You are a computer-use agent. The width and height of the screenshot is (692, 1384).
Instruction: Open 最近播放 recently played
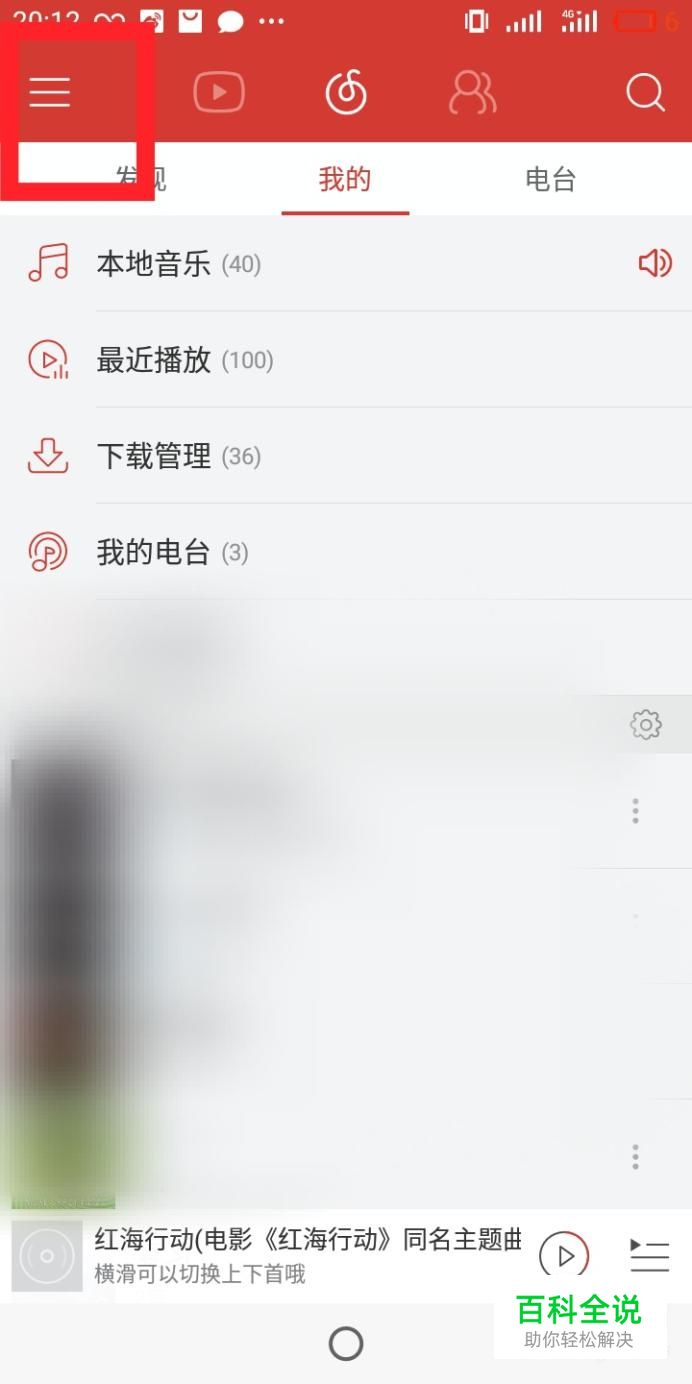pos(153,360)
